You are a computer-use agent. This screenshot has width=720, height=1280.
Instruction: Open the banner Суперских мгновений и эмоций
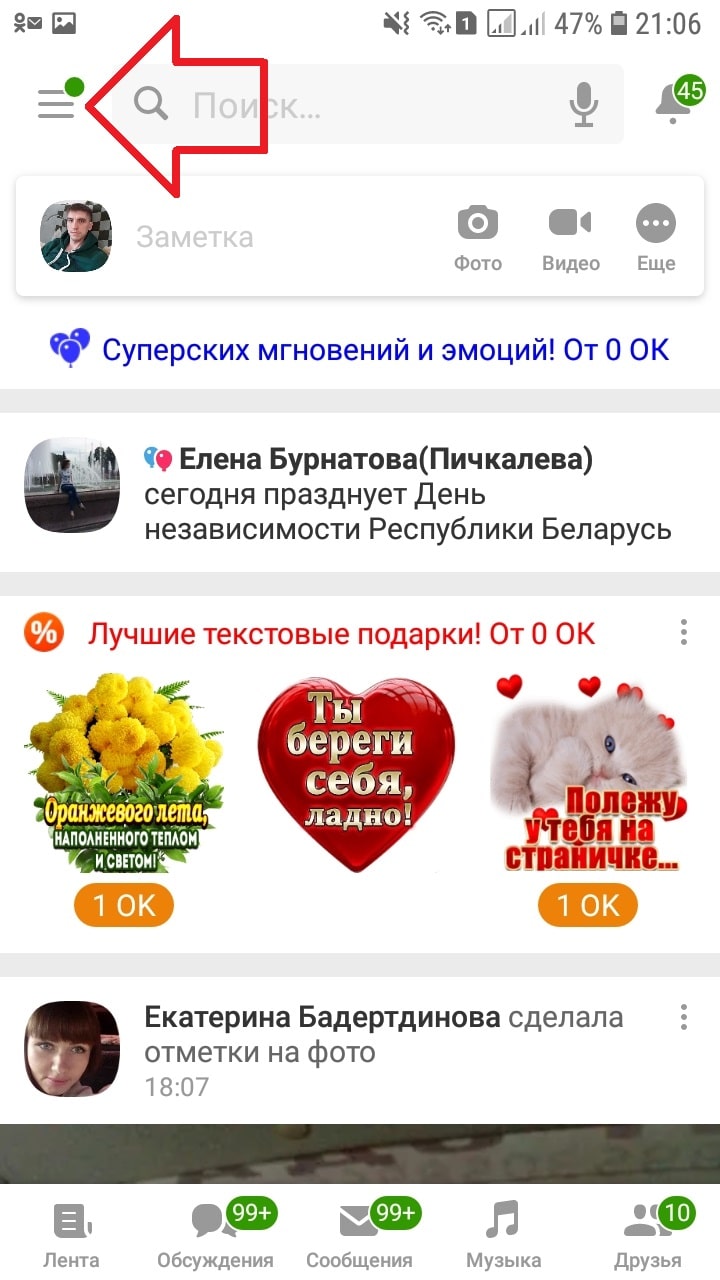point(360,348)
